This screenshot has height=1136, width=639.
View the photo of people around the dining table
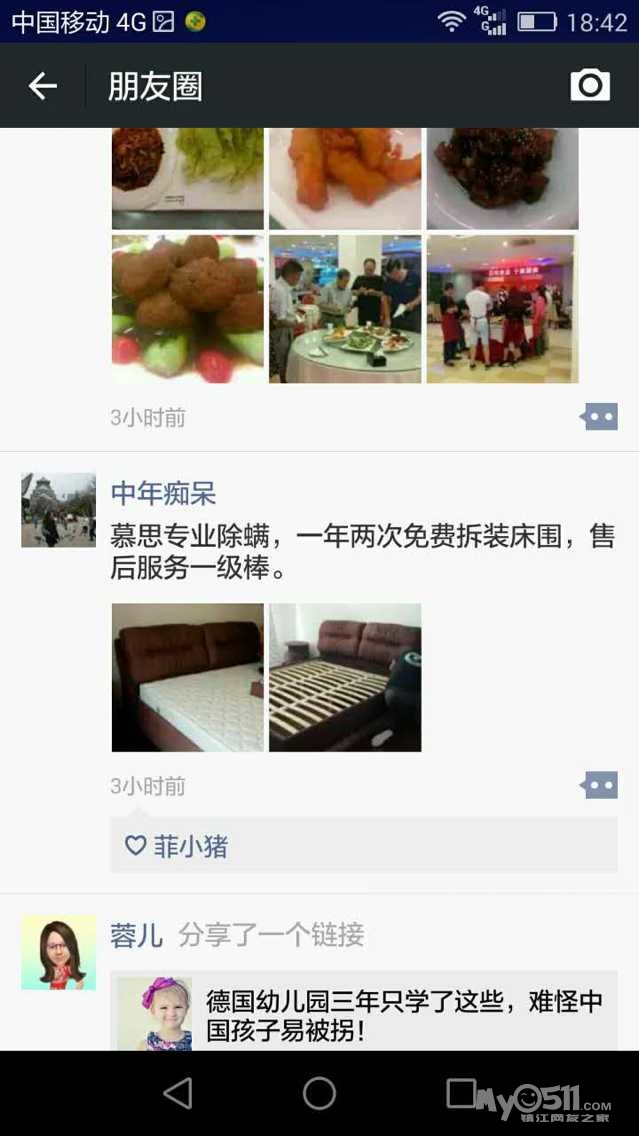click(x=345, y=309)
